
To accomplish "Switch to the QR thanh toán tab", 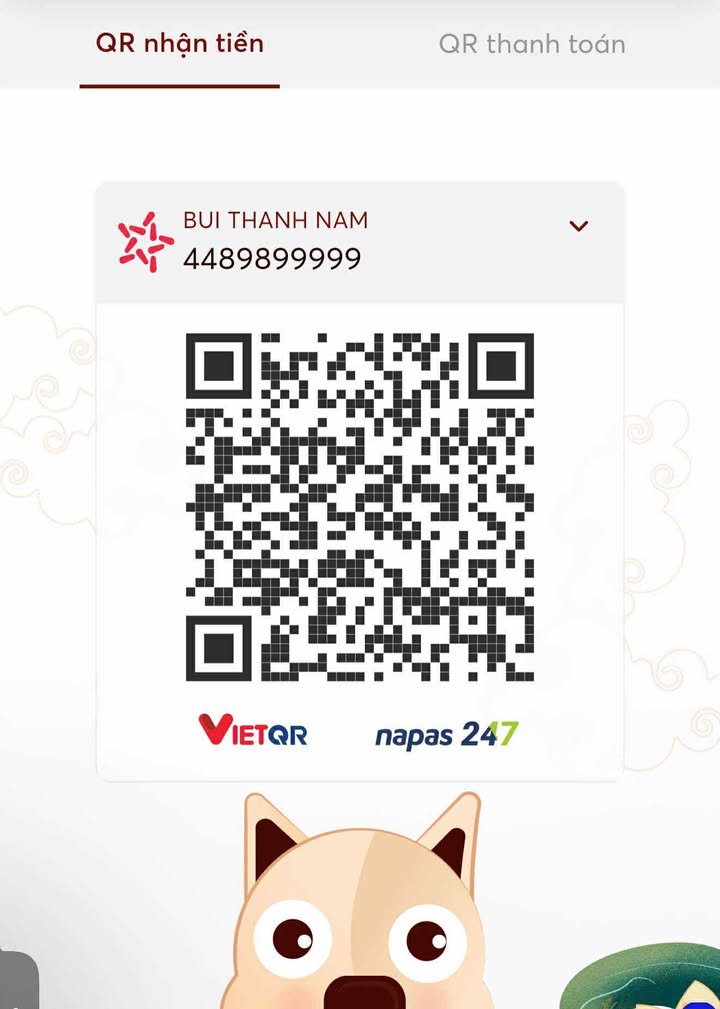I will (x=532, y=44).
